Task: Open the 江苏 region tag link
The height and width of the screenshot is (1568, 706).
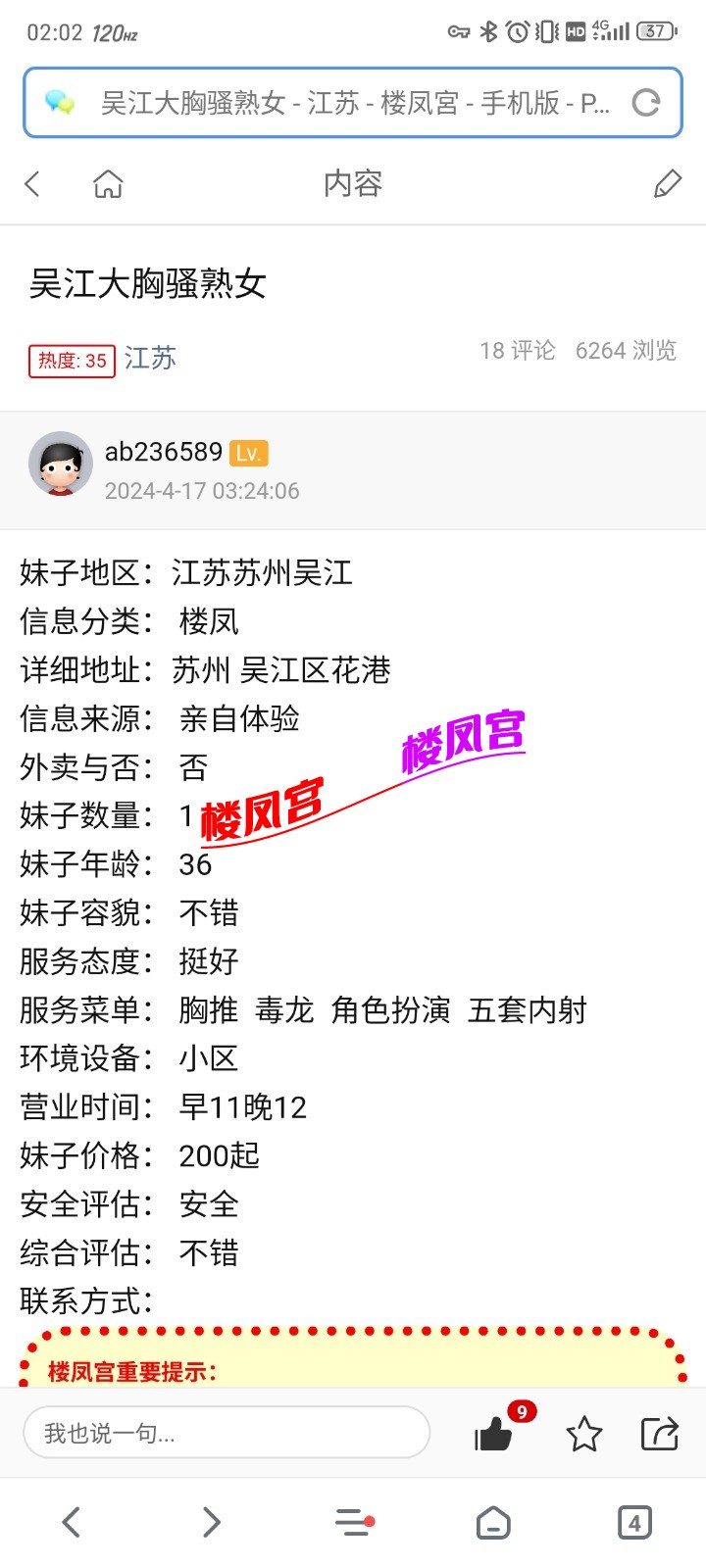Action: pos(150,359)
